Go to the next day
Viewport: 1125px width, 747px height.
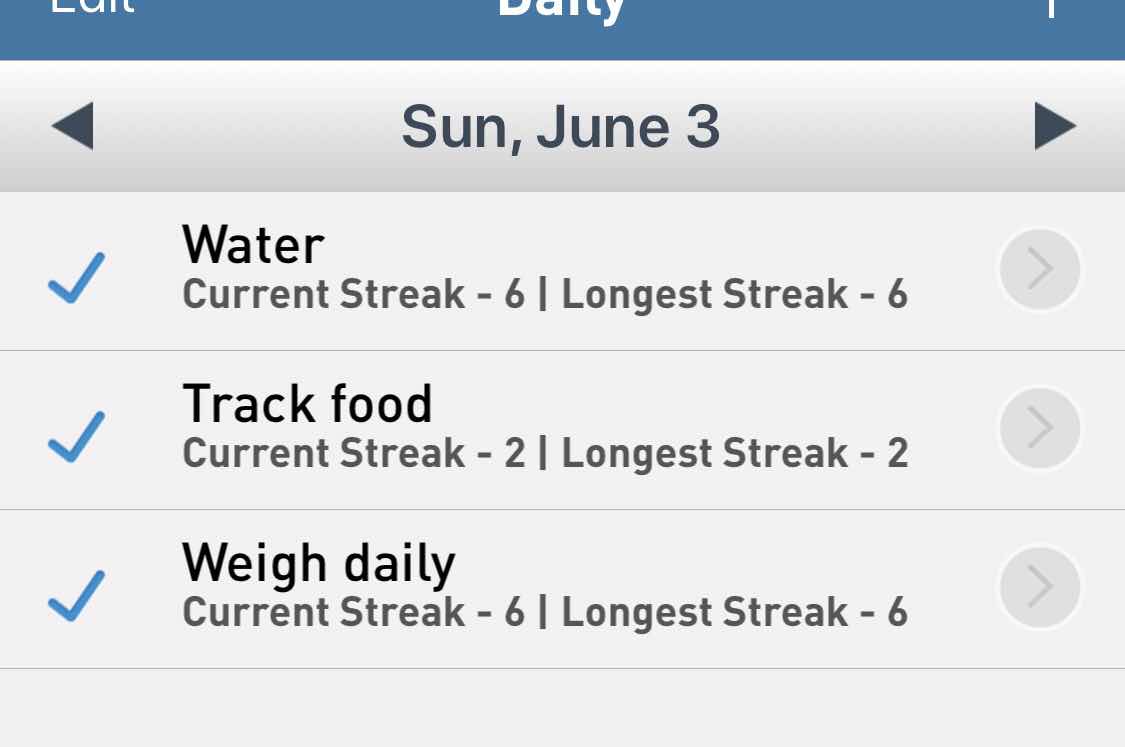[1054, 126]
